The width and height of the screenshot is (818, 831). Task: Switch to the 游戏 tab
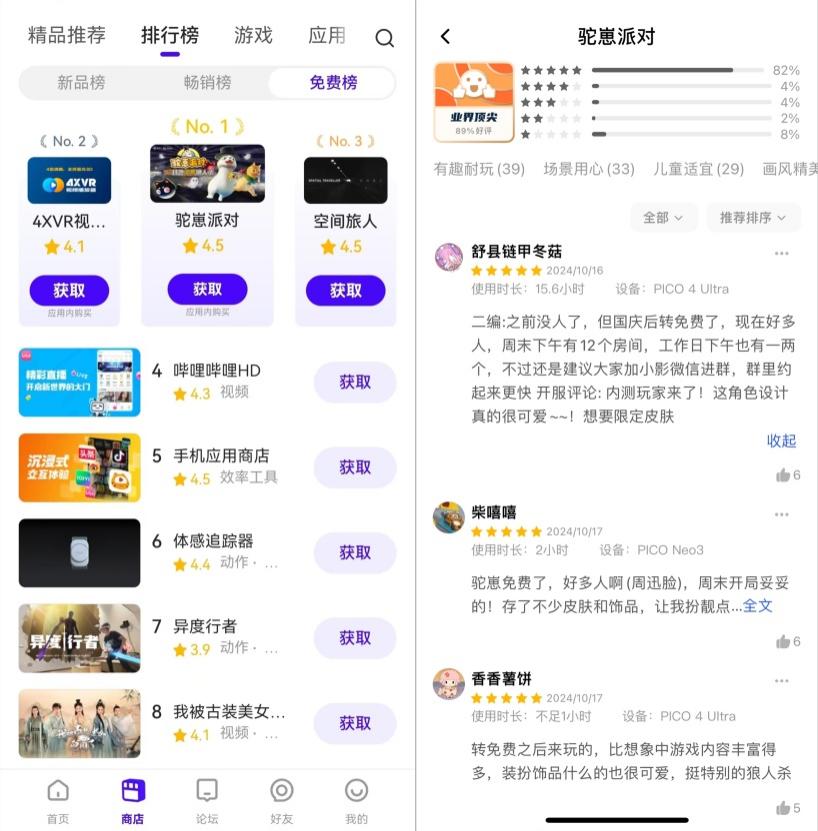(253, 36)
